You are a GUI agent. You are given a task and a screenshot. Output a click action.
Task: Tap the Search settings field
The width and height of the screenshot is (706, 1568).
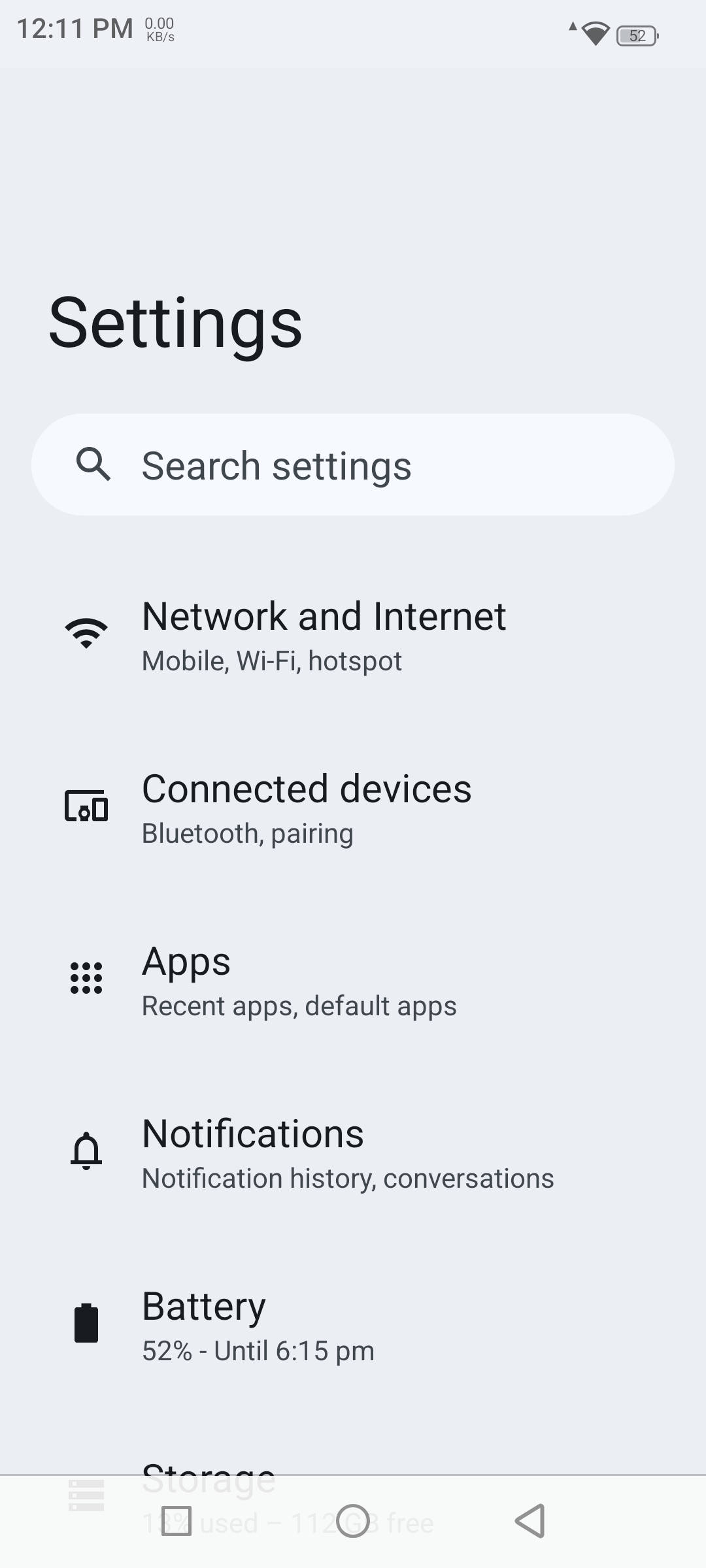coord(353,465)
